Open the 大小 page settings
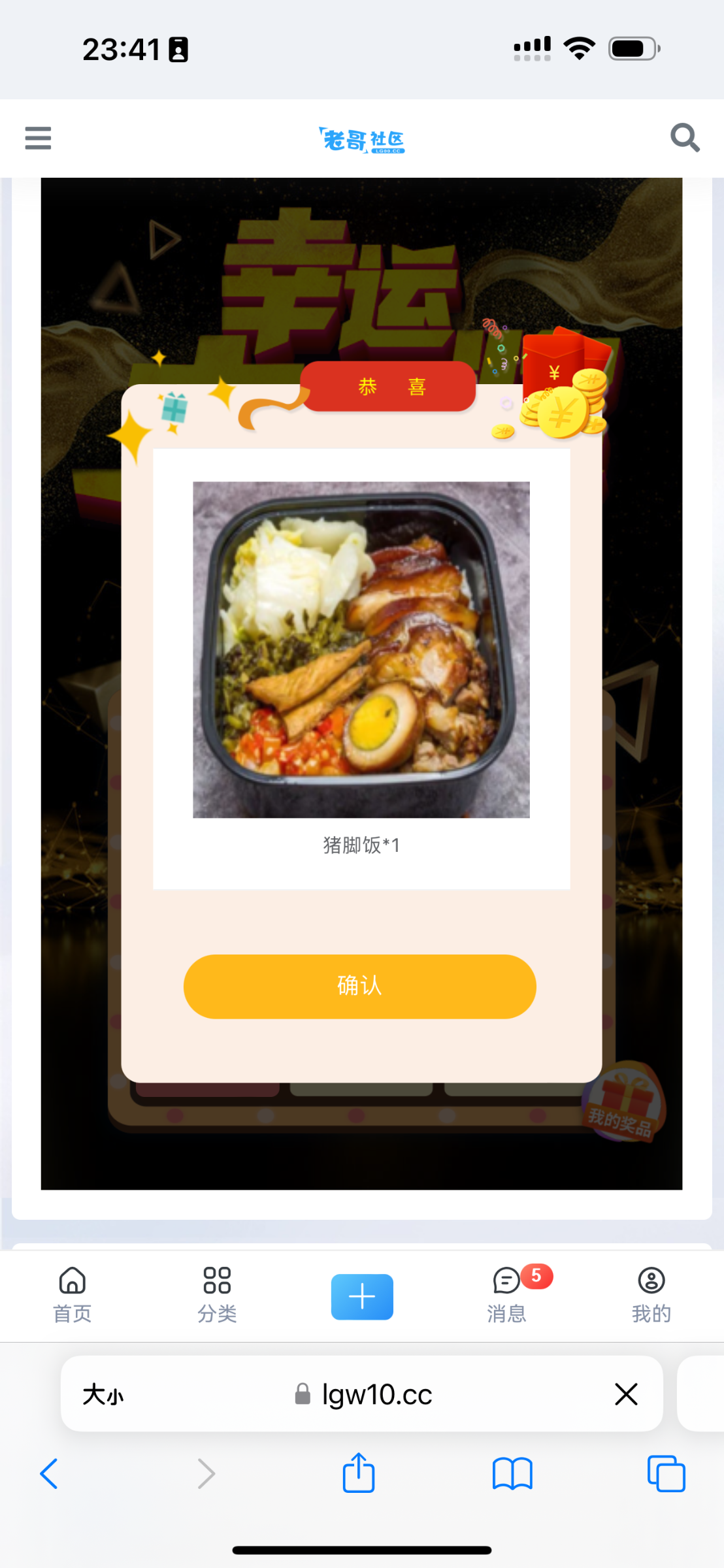 tap(103, 1394)
